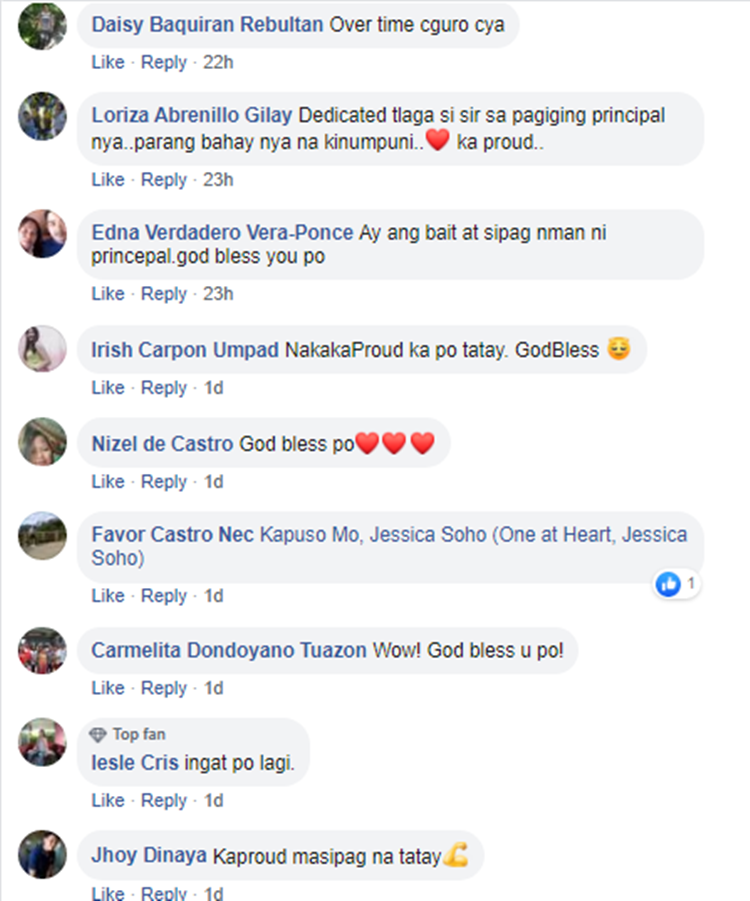Open Jhoy Dinaya's profile
This screenshot has width=750, height=901.
coord(149,856)
